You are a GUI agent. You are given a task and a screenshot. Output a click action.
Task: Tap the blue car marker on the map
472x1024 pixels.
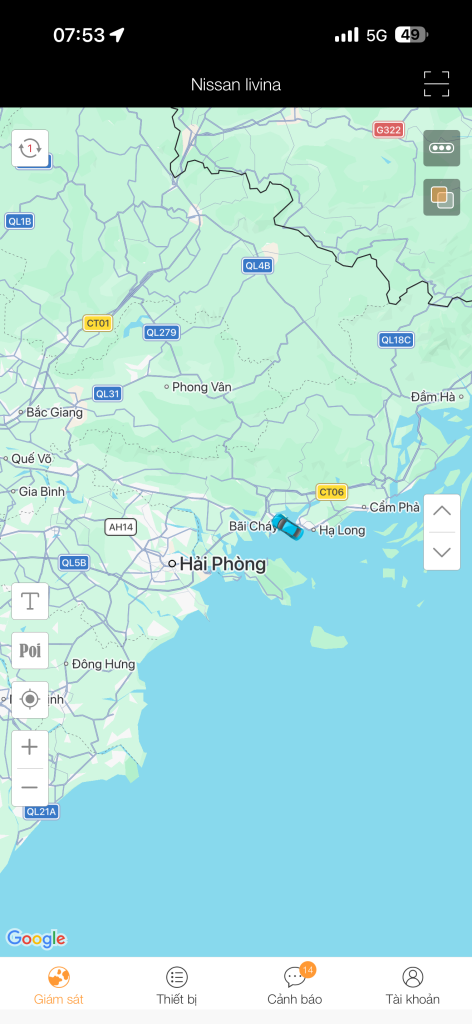pyautogui.click(x=288, y=526)
